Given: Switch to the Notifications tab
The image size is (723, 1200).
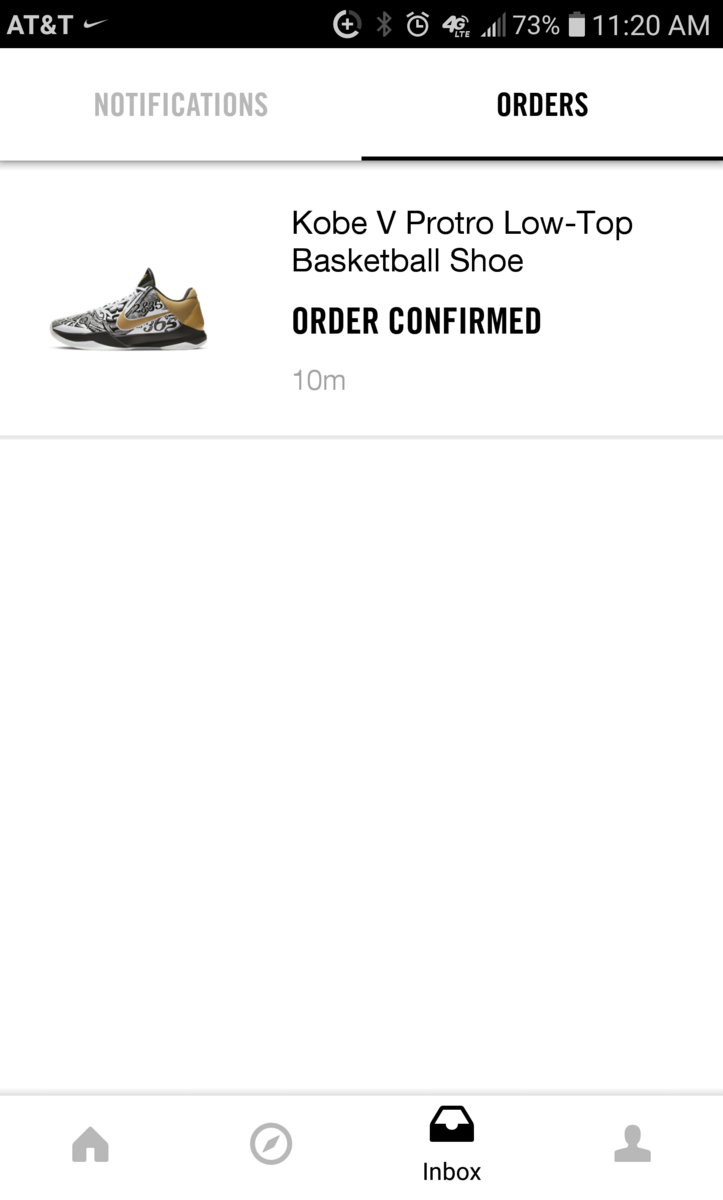Looking at the screenshot, I should (181, 105).
